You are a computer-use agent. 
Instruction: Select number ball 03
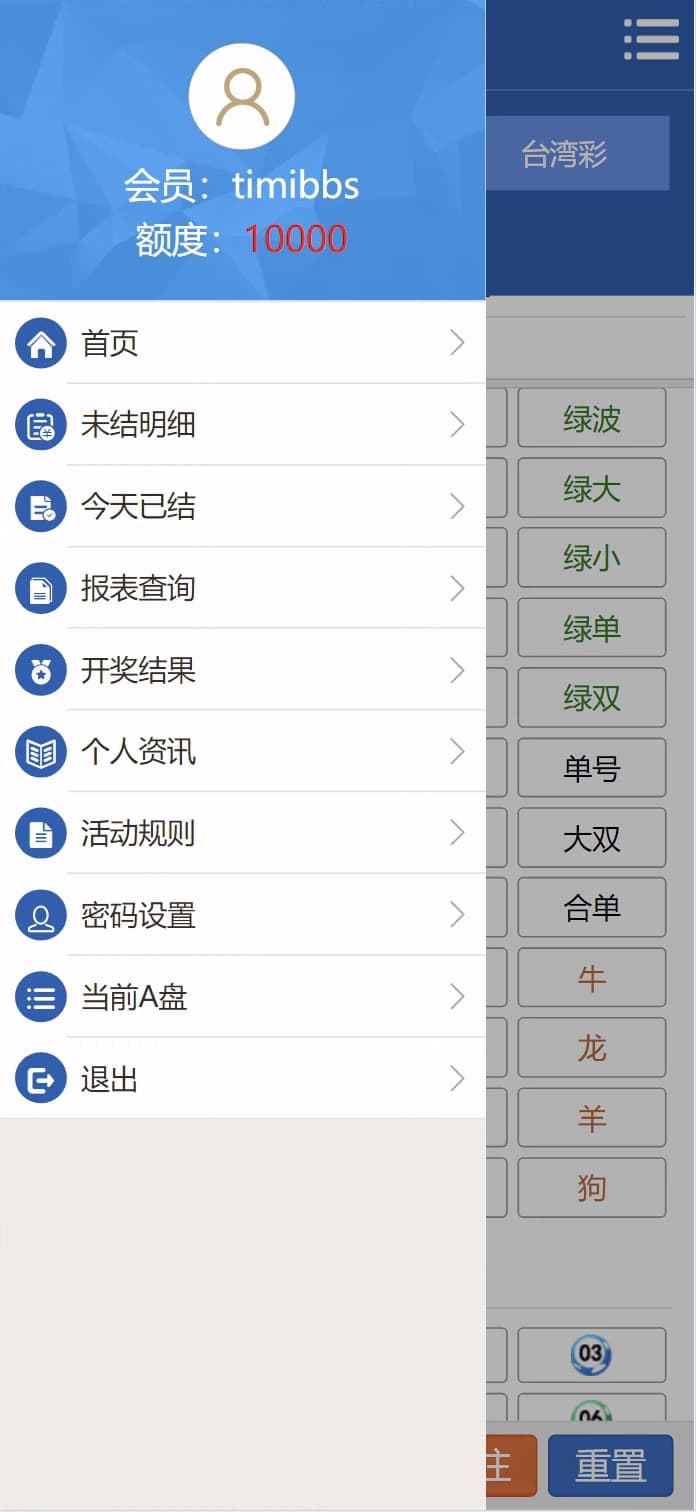(x=592, y=1354)
